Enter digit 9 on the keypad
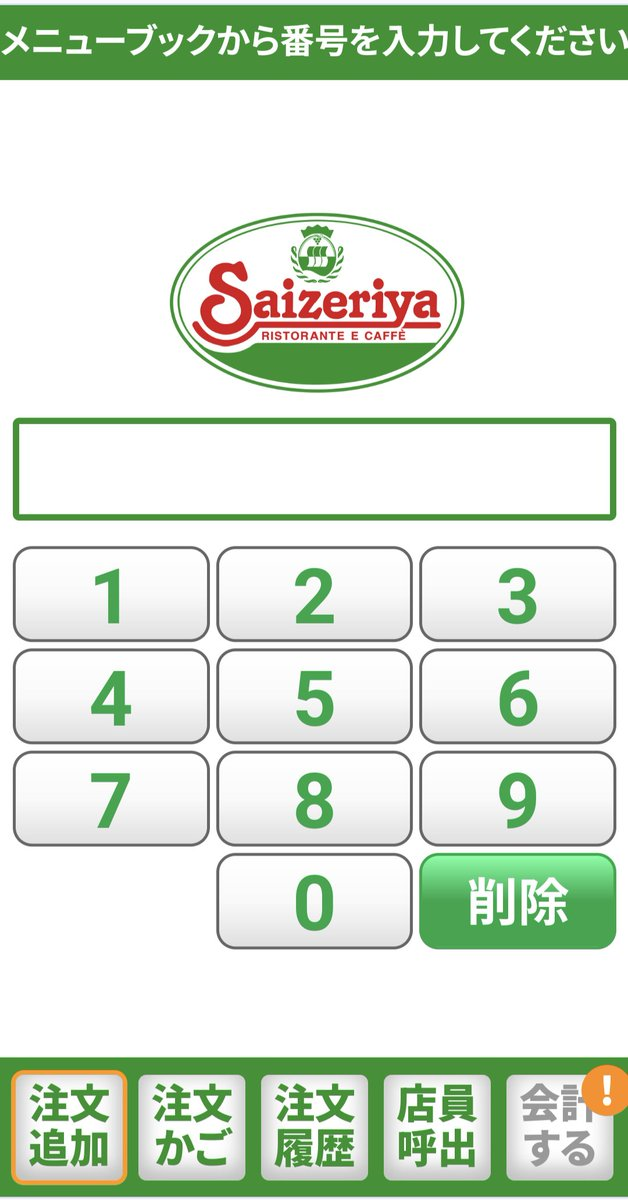This screenshot has width=628, height=1200. (517, 799)
